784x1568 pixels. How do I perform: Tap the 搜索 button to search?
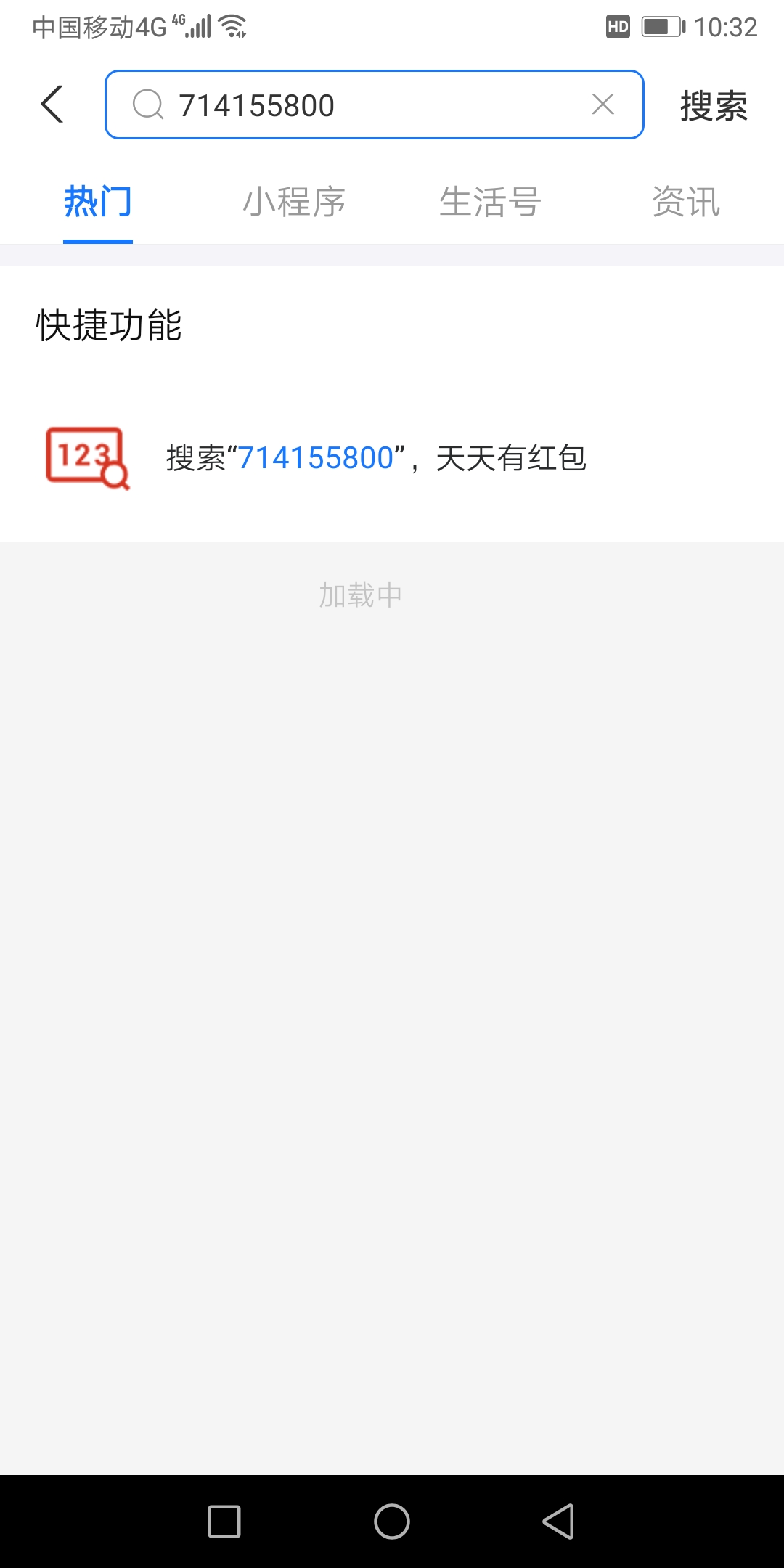coord(714,105)
